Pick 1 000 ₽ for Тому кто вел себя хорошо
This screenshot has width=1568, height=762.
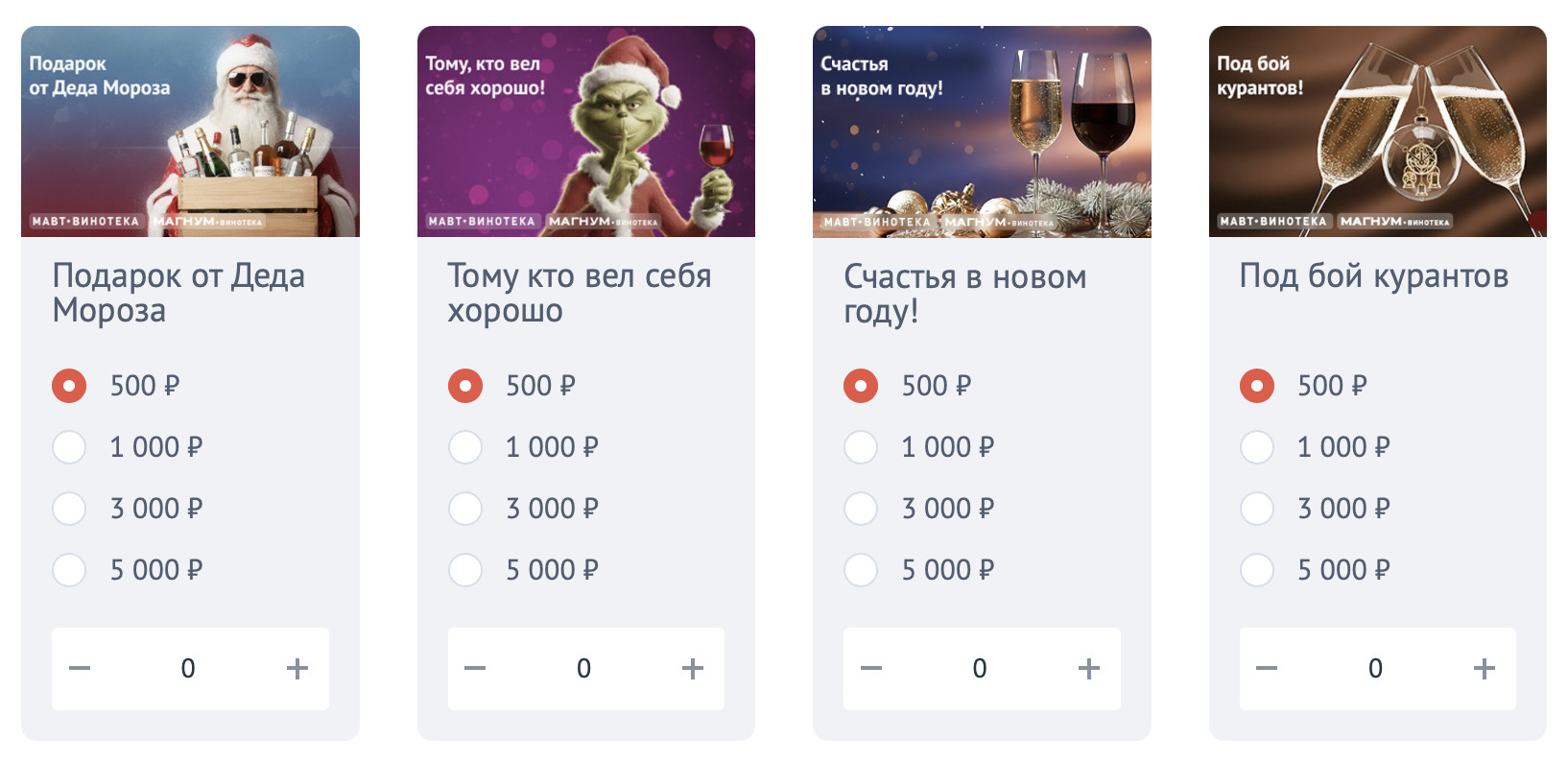[x=465, y=447]
